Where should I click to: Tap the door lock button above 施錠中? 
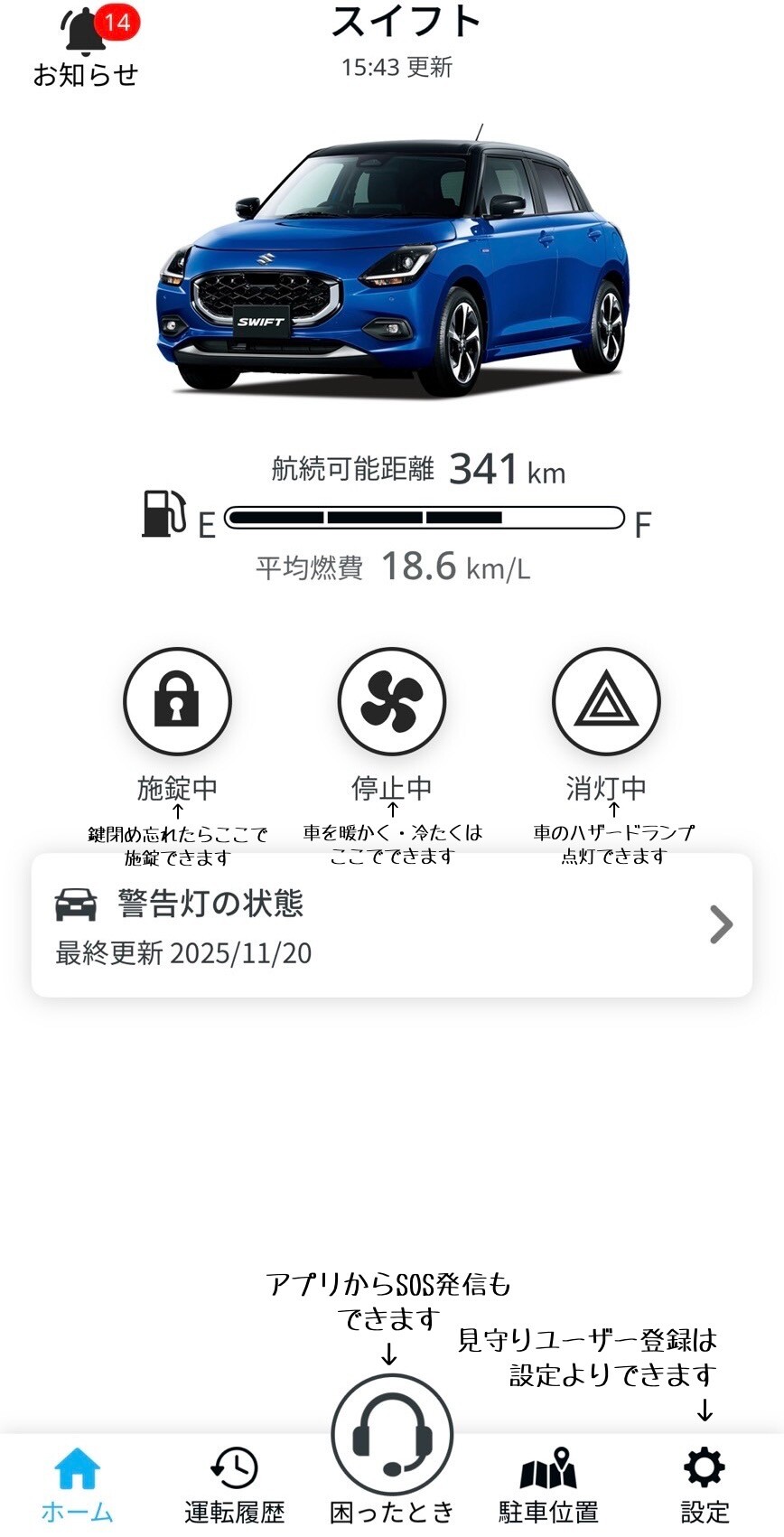[177, 701]
